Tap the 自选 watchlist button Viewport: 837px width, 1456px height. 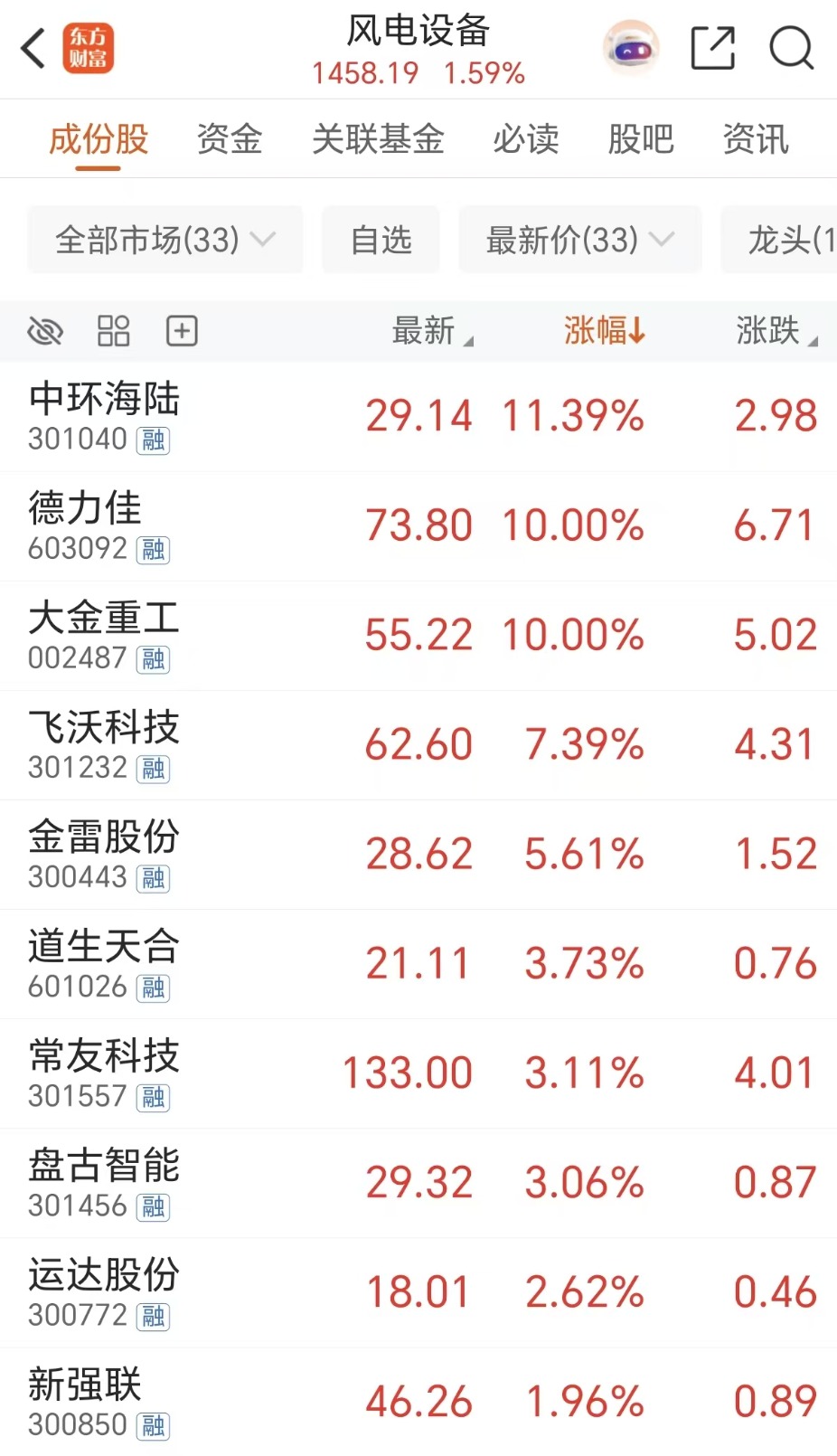pyautogui.click(x=381, y=240)
